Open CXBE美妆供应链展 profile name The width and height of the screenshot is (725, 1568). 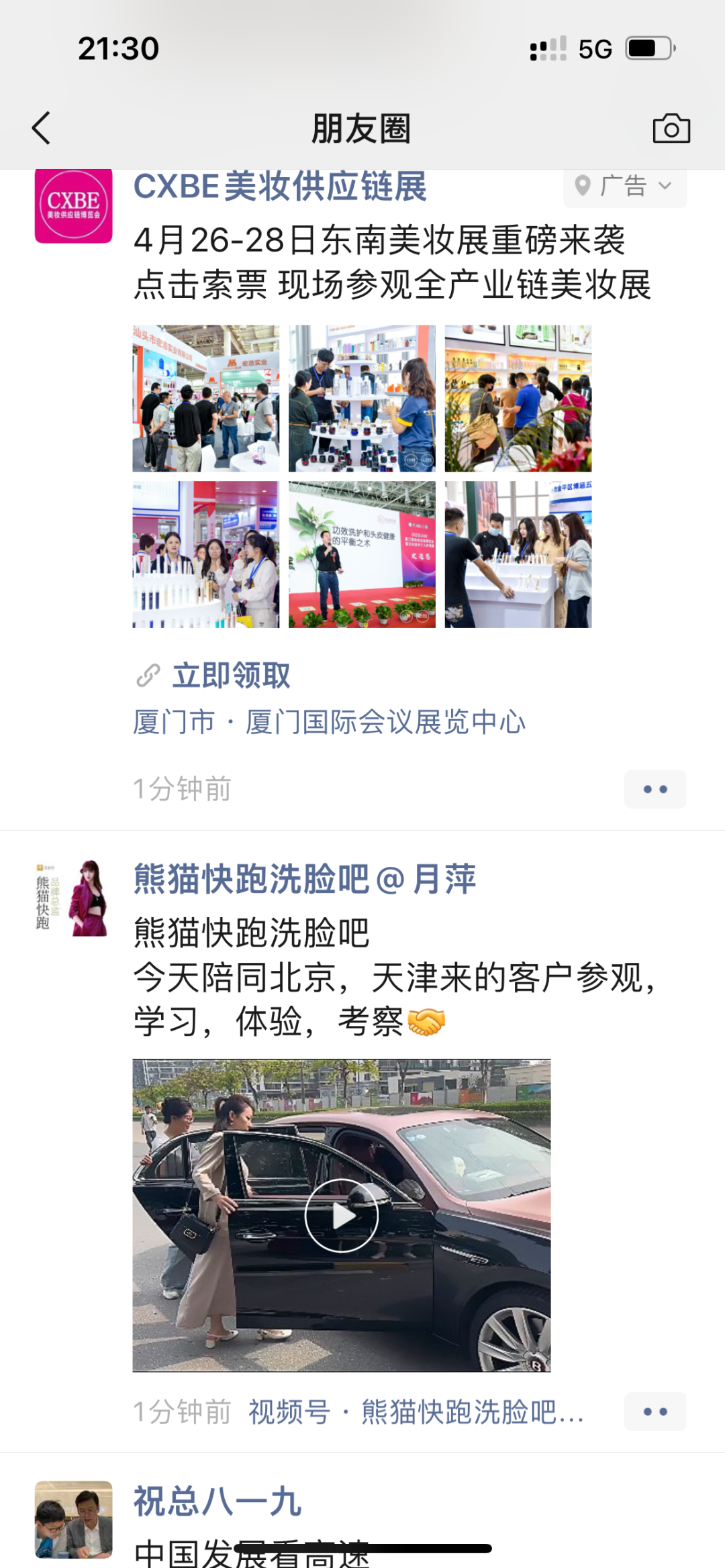280,187
